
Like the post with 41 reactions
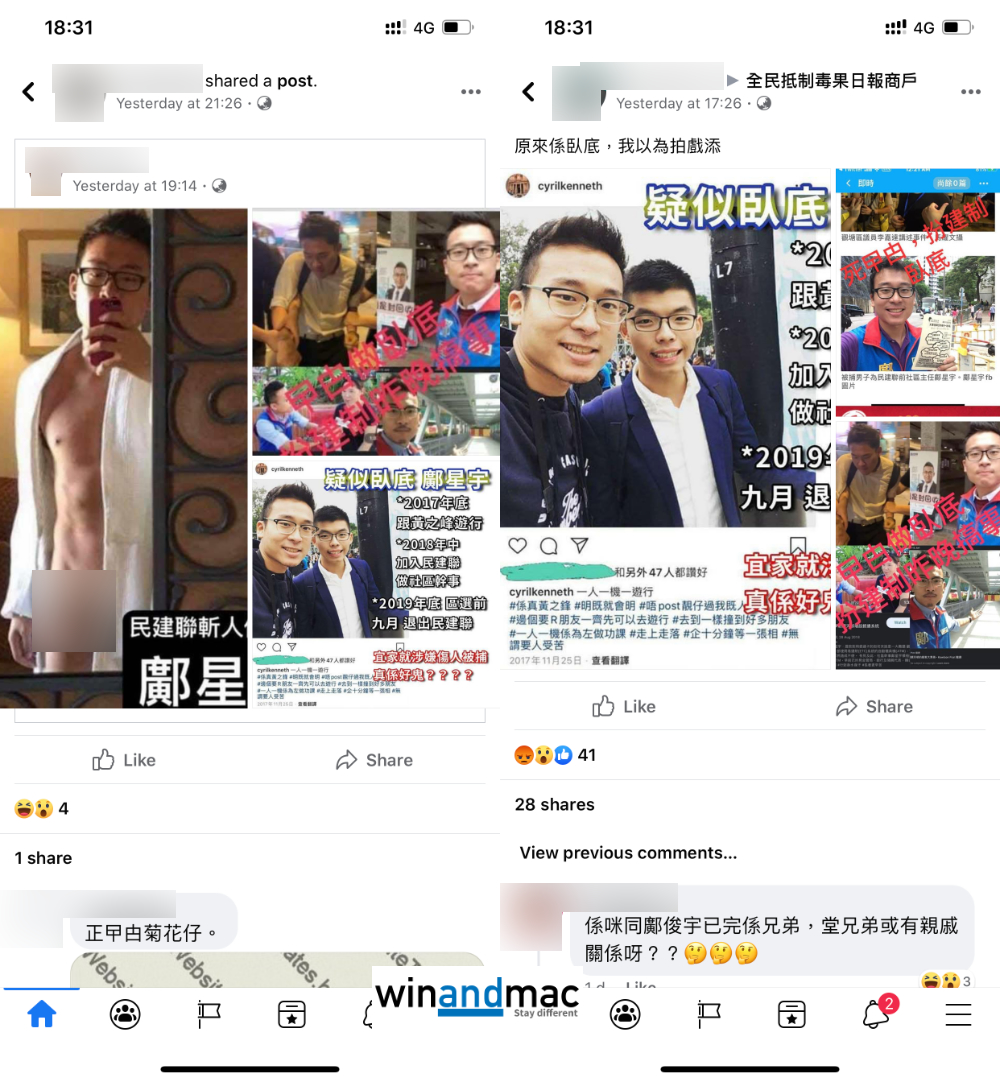tap(624, 706)
